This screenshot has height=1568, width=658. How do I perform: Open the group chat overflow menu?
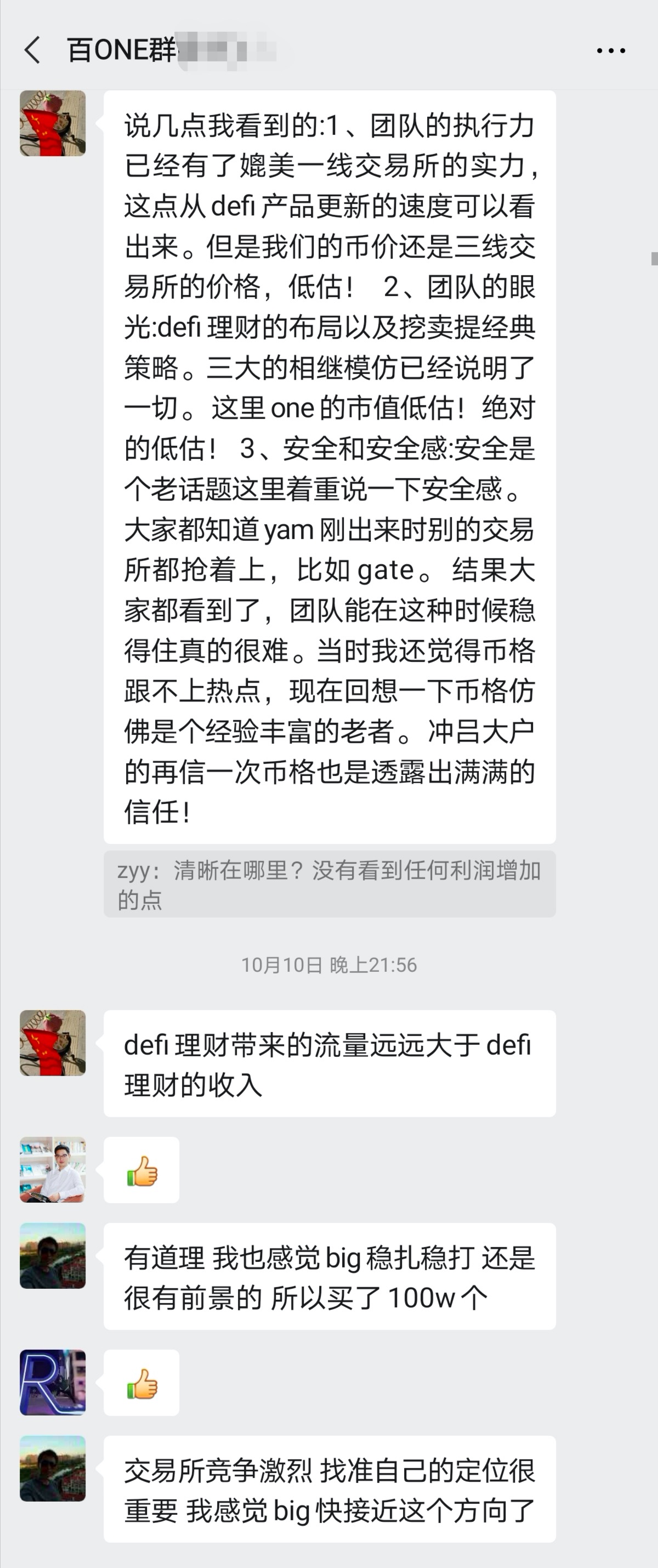pyautogui.click(x=610, y=50)
